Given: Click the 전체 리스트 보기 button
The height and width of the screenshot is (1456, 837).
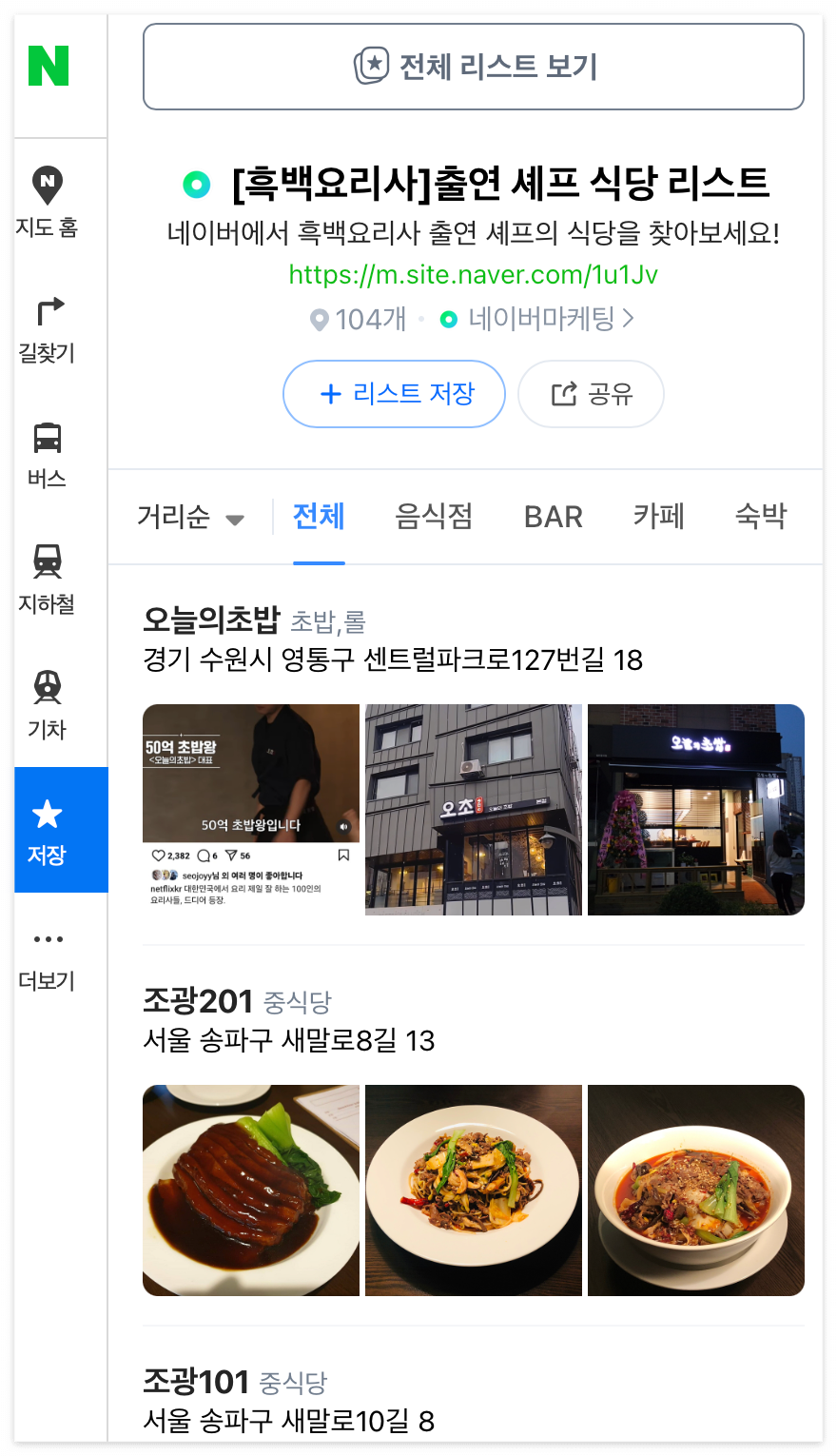Looking at the screenshot, I should click(473, 65).
